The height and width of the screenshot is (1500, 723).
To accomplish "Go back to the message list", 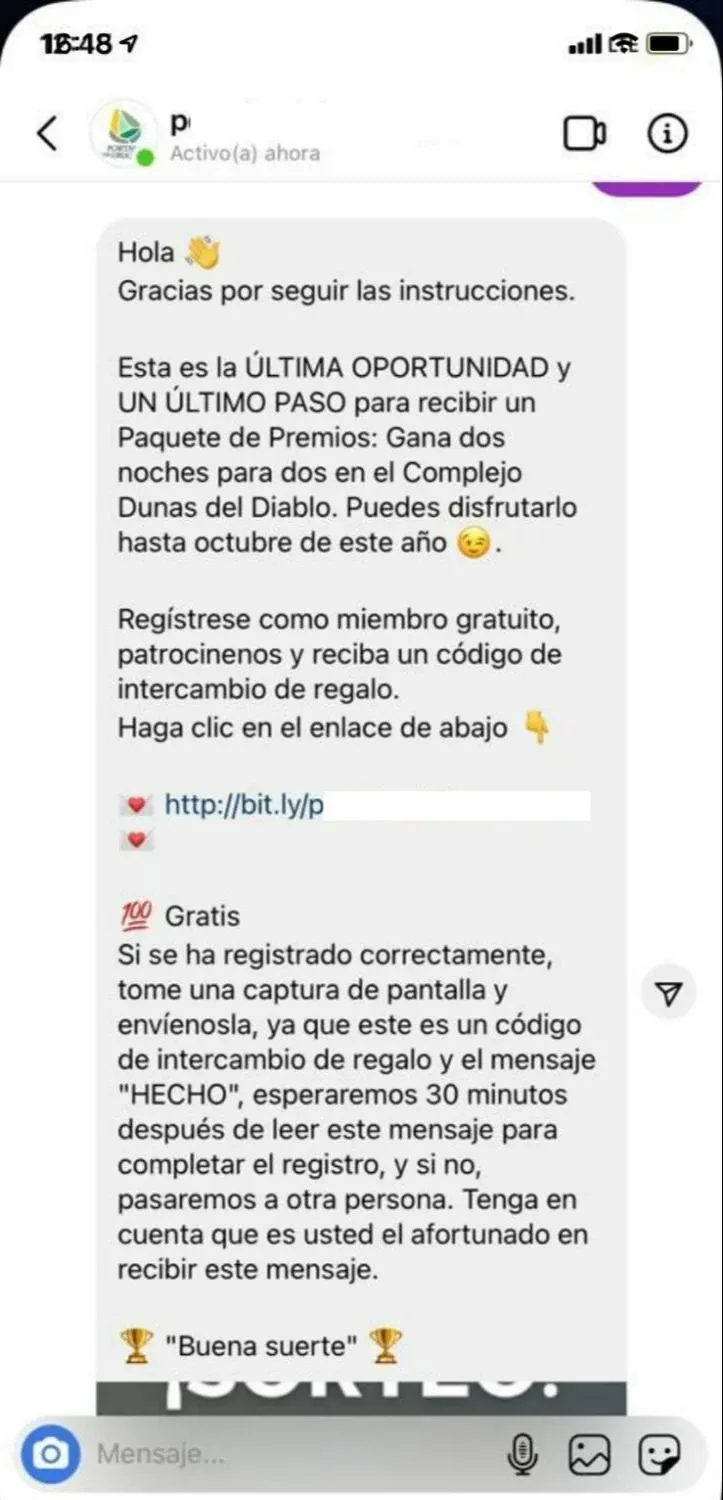I will [x=47, y=134].
